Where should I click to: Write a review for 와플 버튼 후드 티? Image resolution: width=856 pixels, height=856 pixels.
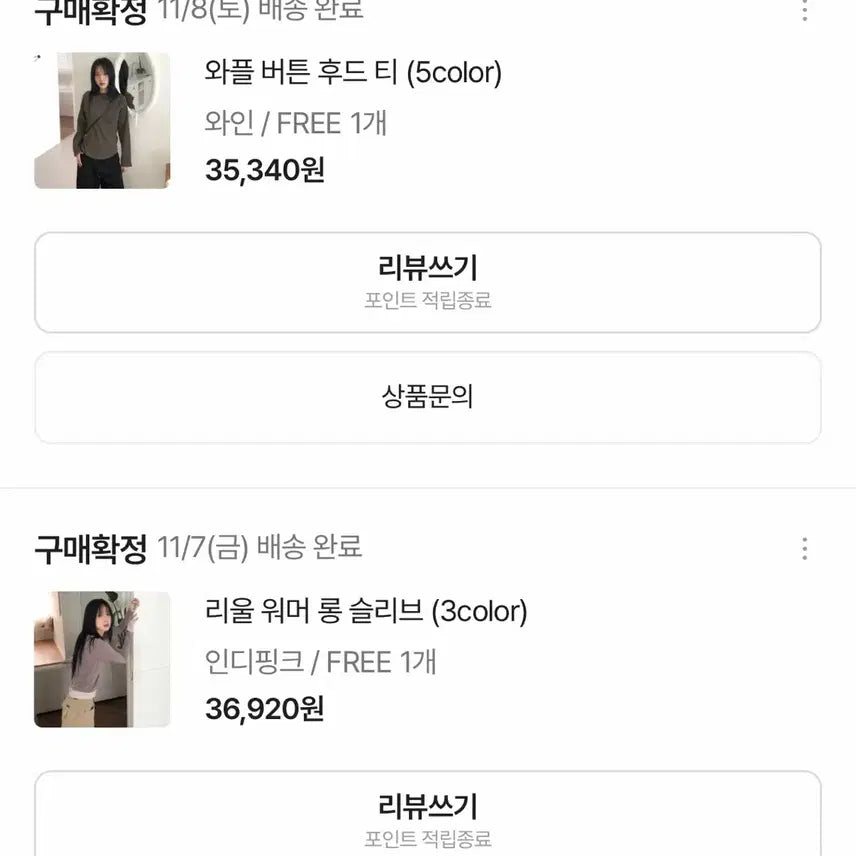point(427,282)
